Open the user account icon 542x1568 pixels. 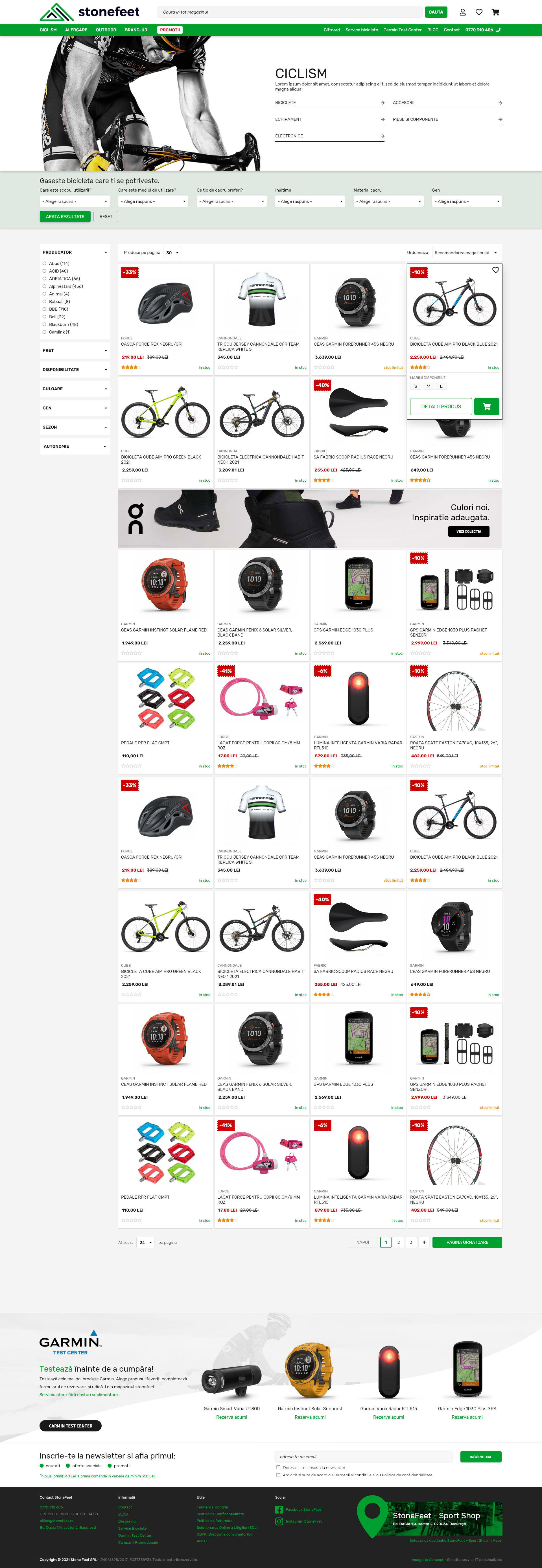[462, 12]
